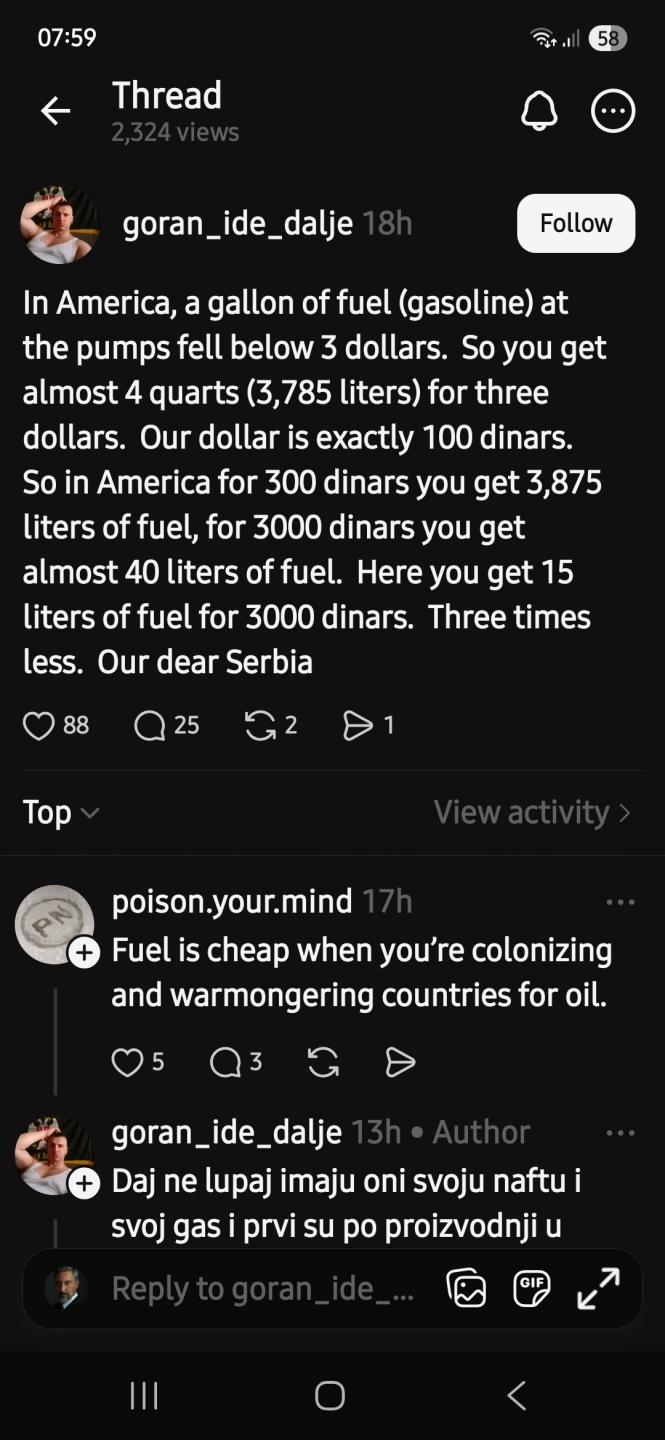Open more options on poison.your.mind's reply
This screenshot has height=1440, width=665.
click(620, 902)
